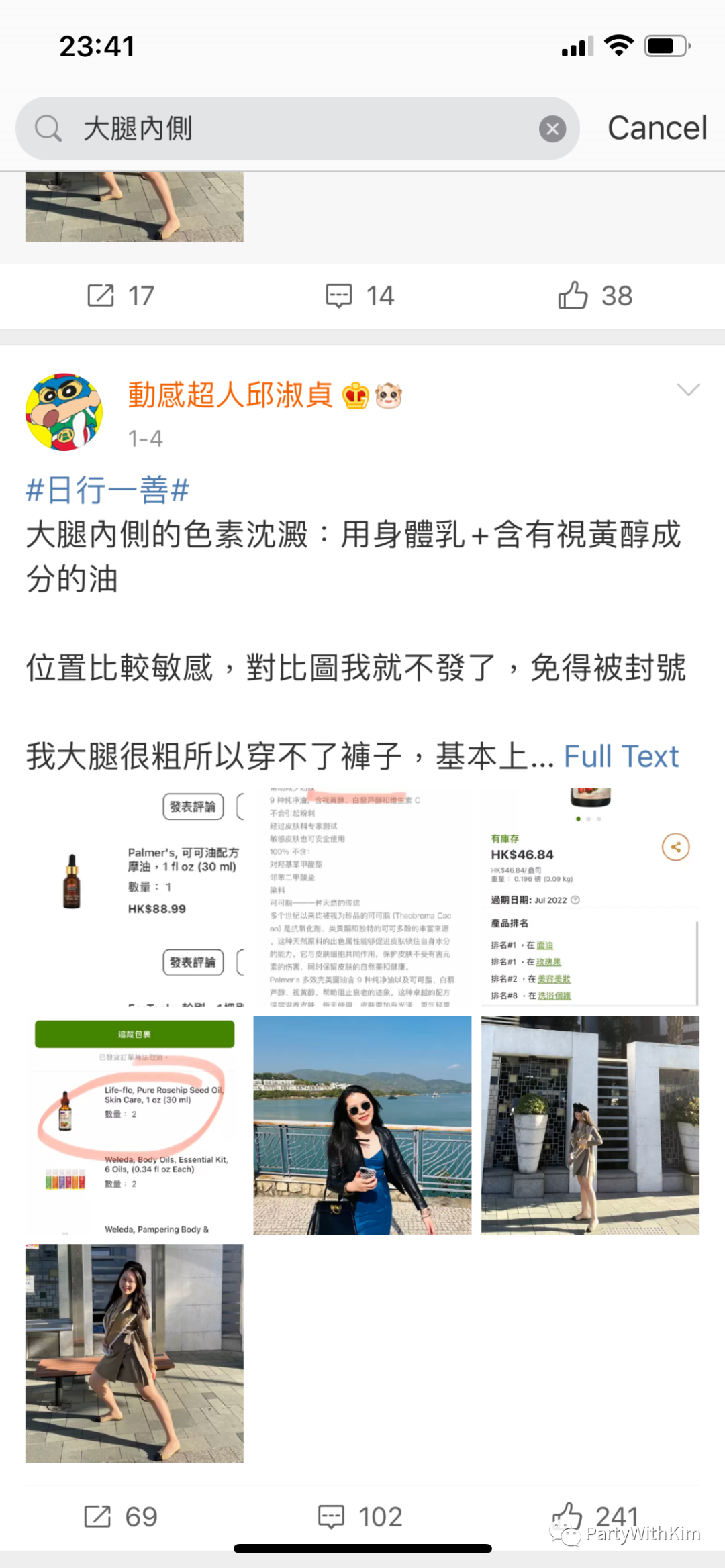Image resolution: width=725 pixels, height=1568 pixels.
Task: Open comments on the post with 14 comments
Action: 360,296
